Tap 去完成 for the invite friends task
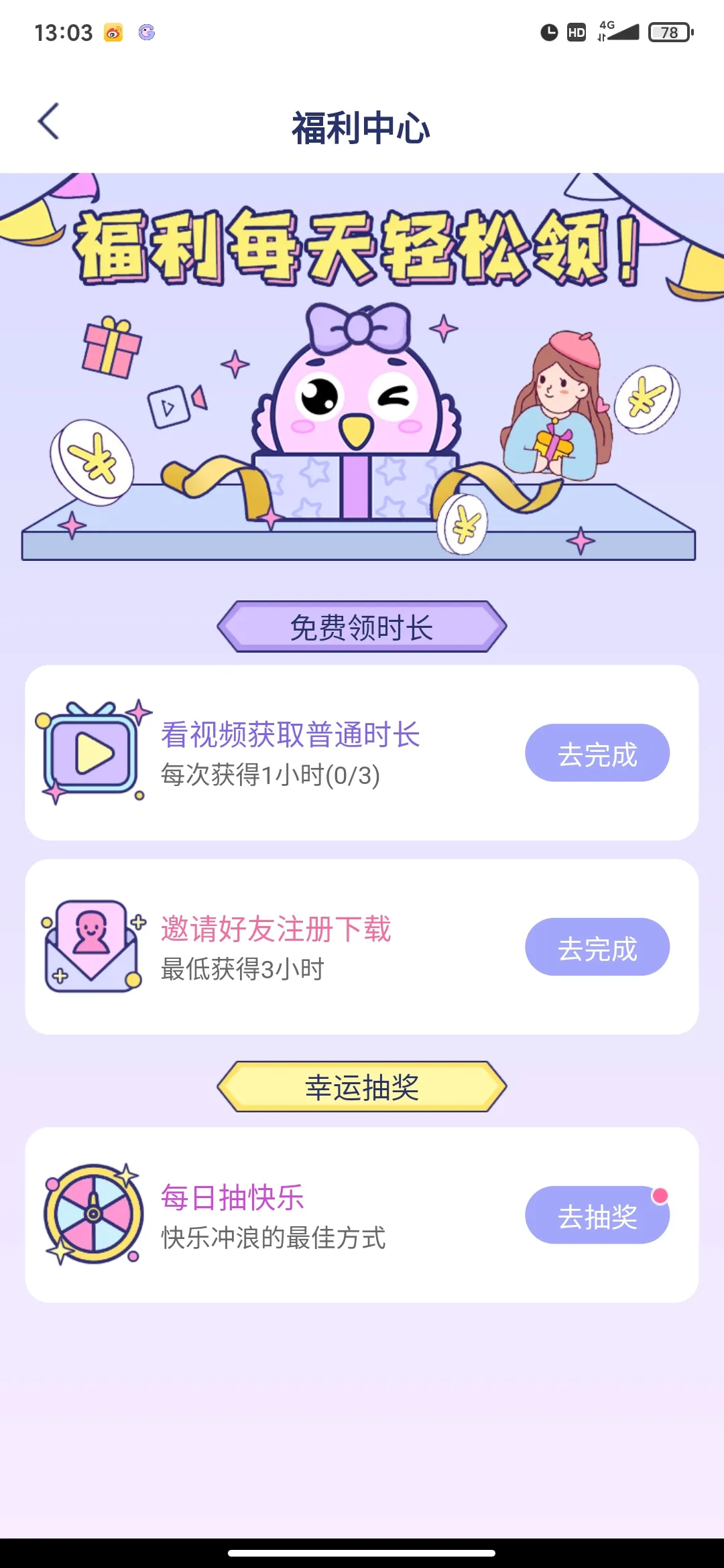This screenshot has height=1568, width=724. 597,947
